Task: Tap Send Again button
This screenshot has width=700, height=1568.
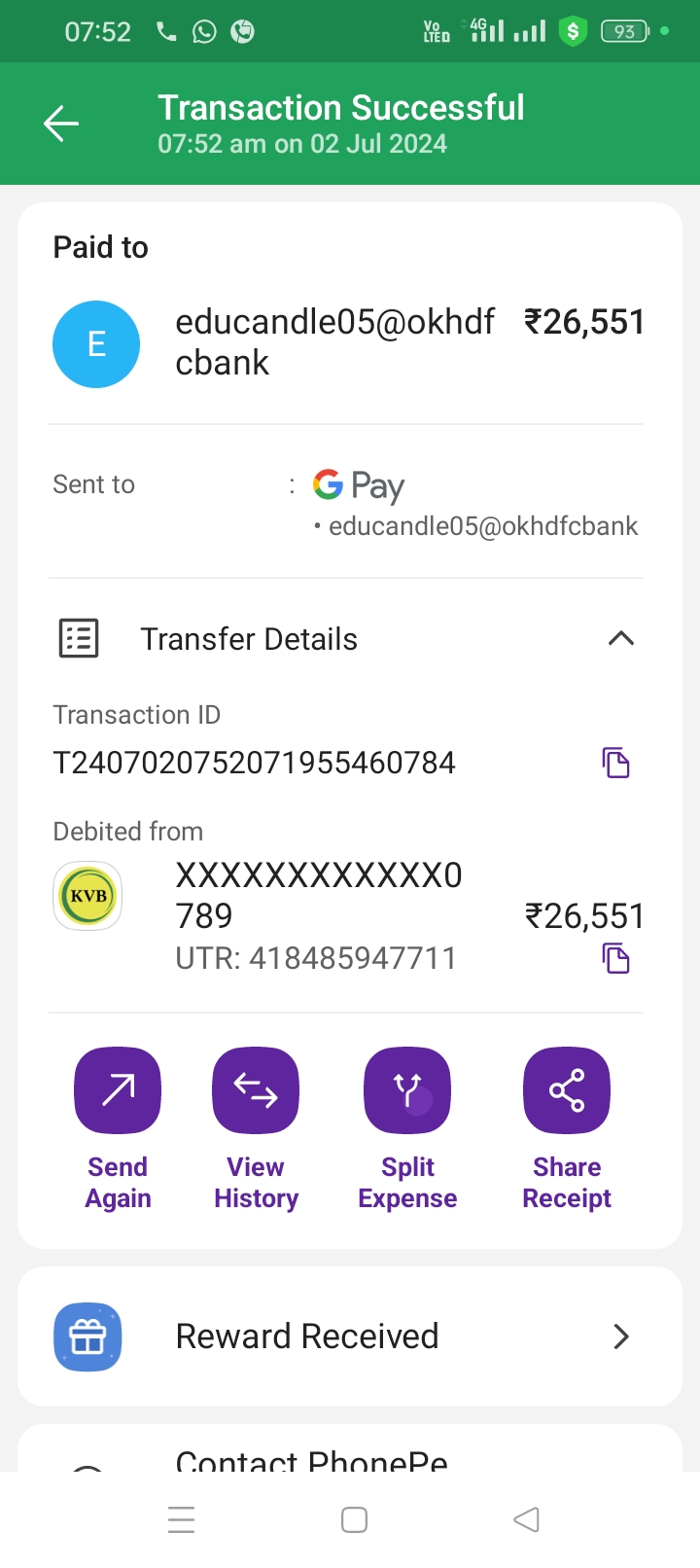Action: click(118, 1091)
